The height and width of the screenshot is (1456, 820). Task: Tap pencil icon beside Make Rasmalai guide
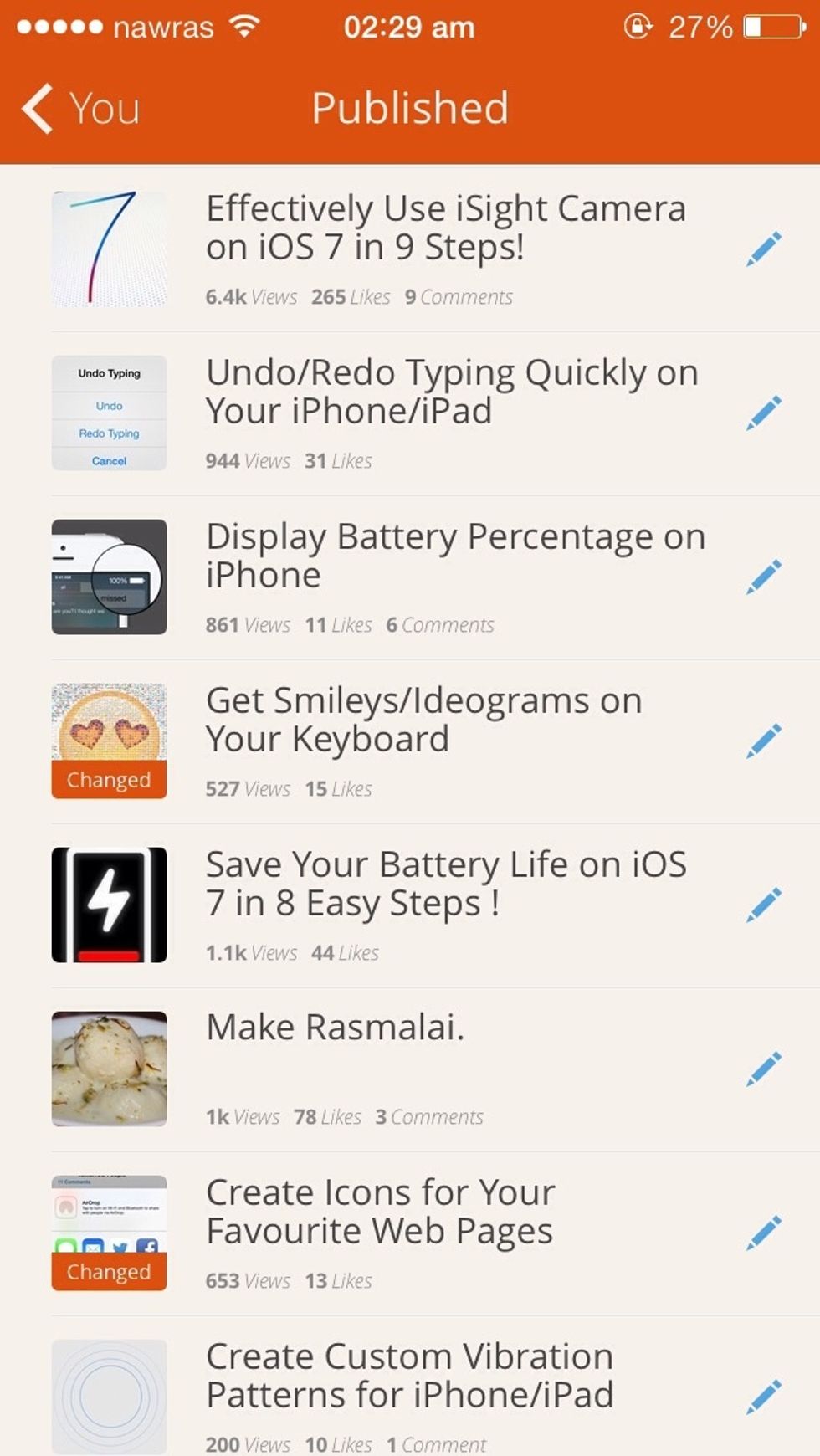[764, 1069]
